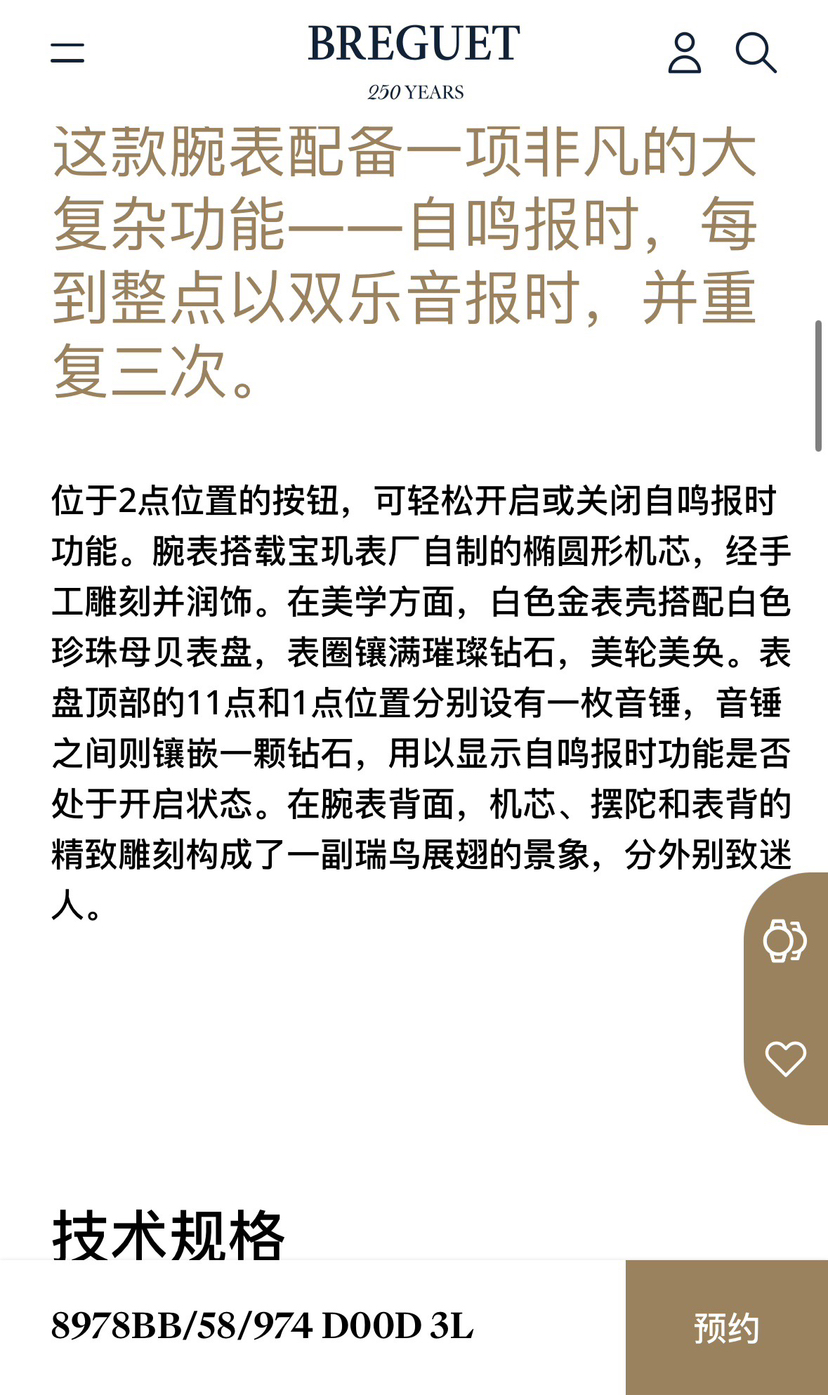Tap the watch compare icon
This screenshot has height=1395, width=828.
(785, 940)
